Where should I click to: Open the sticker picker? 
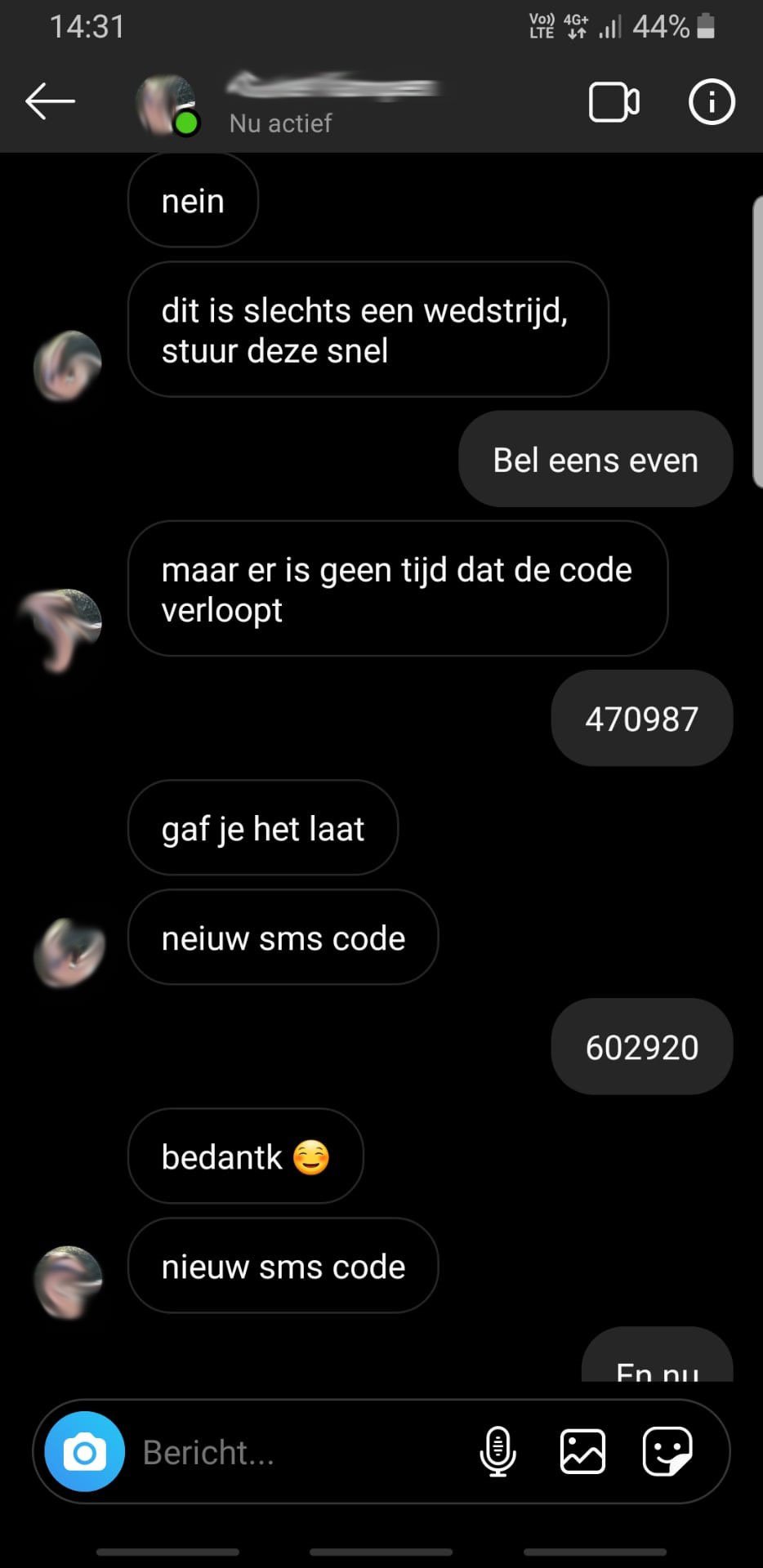coord(667,1451)
